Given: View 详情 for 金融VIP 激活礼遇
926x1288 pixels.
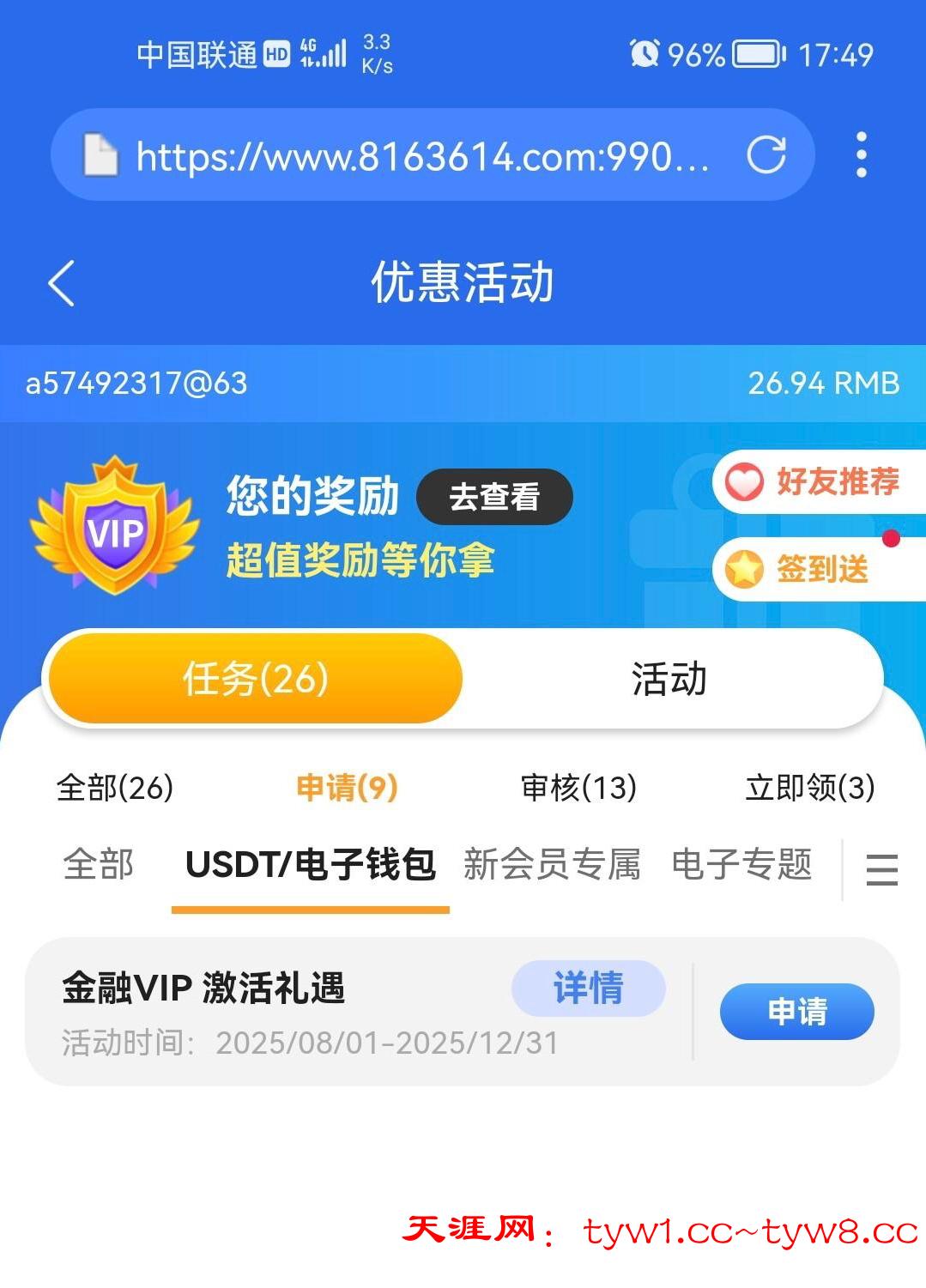Looking at the screenshot, I should click(x=588, y=988).
